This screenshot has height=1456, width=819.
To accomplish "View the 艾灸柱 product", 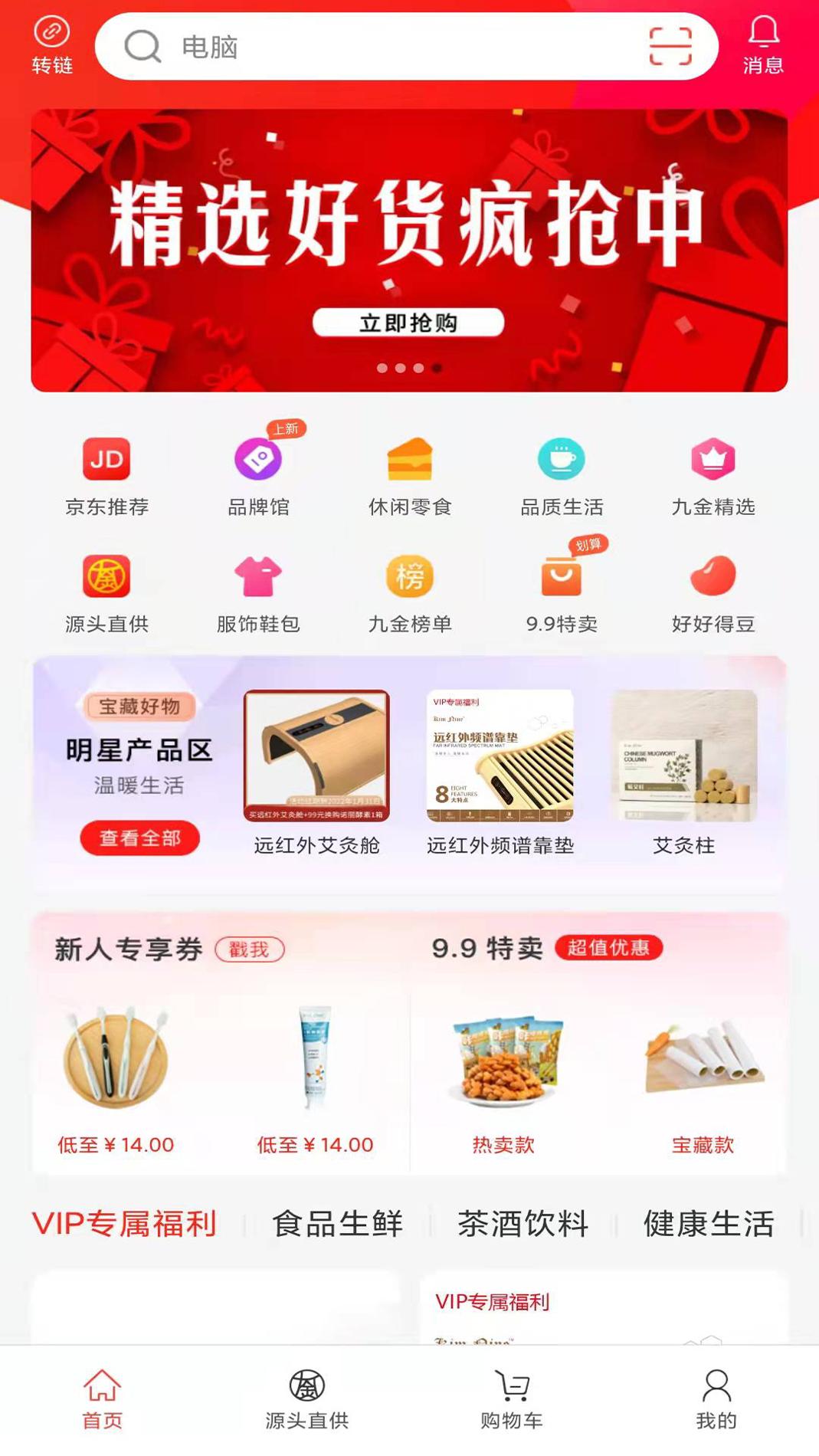I will [683, 772].
